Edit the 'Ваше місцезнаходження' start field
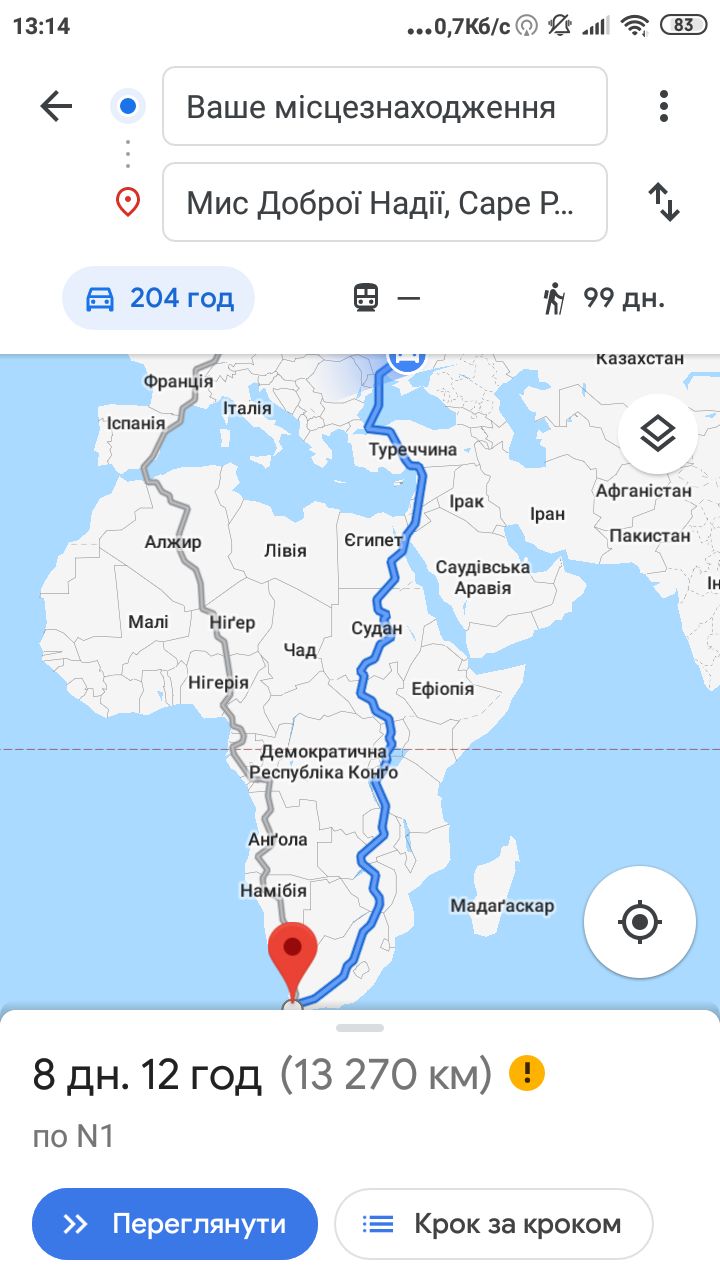Viewport: 720px width, 1280px height. 384,107
